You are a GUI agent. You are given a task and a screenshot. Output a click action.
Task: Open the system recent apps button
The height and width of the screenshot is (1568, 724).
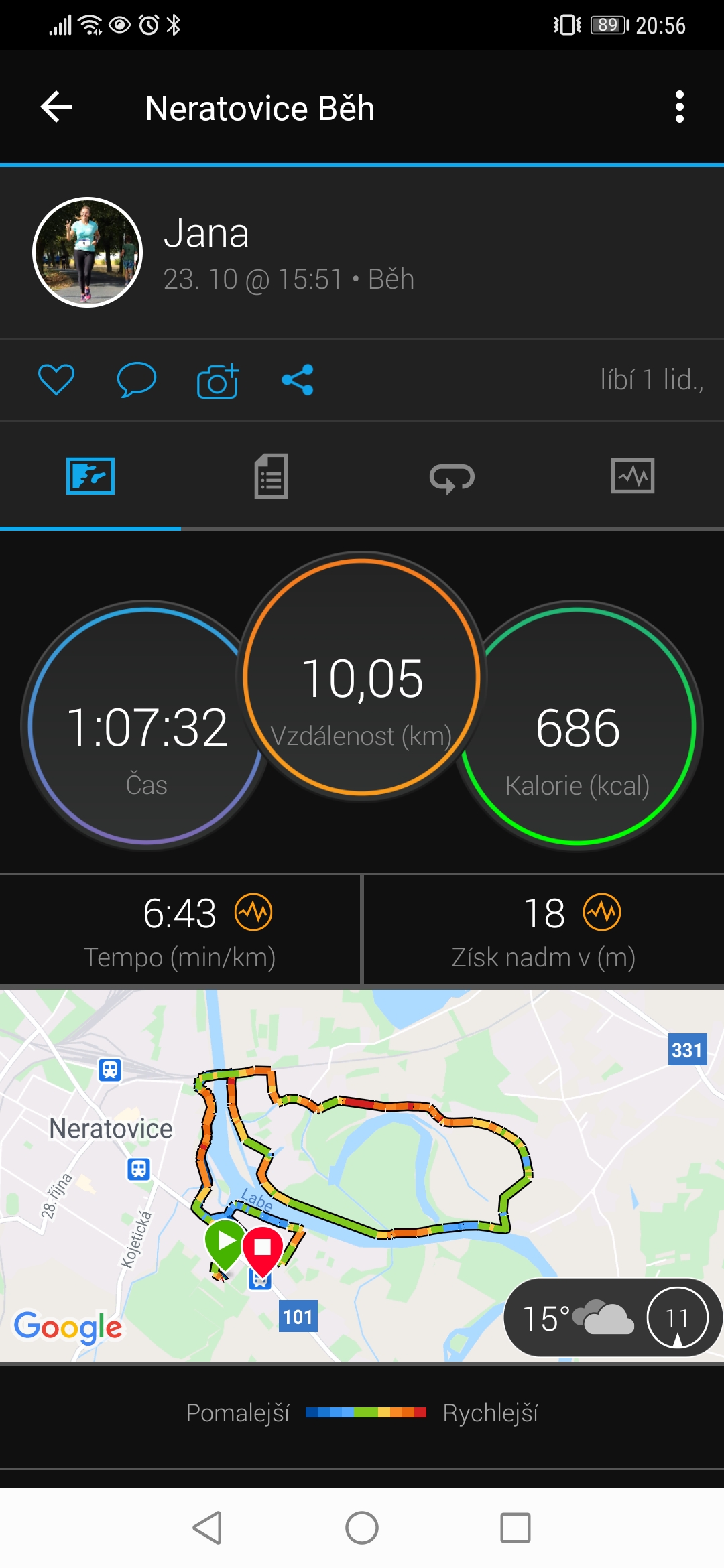coord(516,1528)
